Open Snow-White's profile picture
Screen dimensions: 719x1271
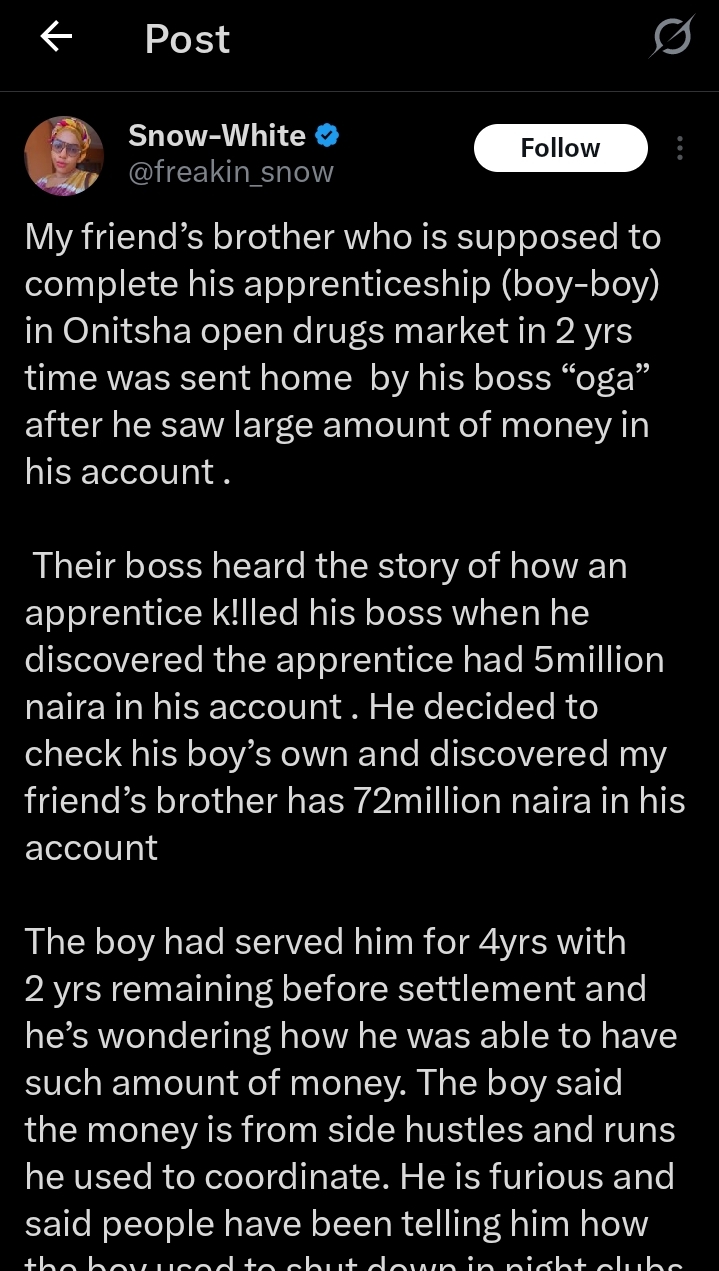(64, 156)
